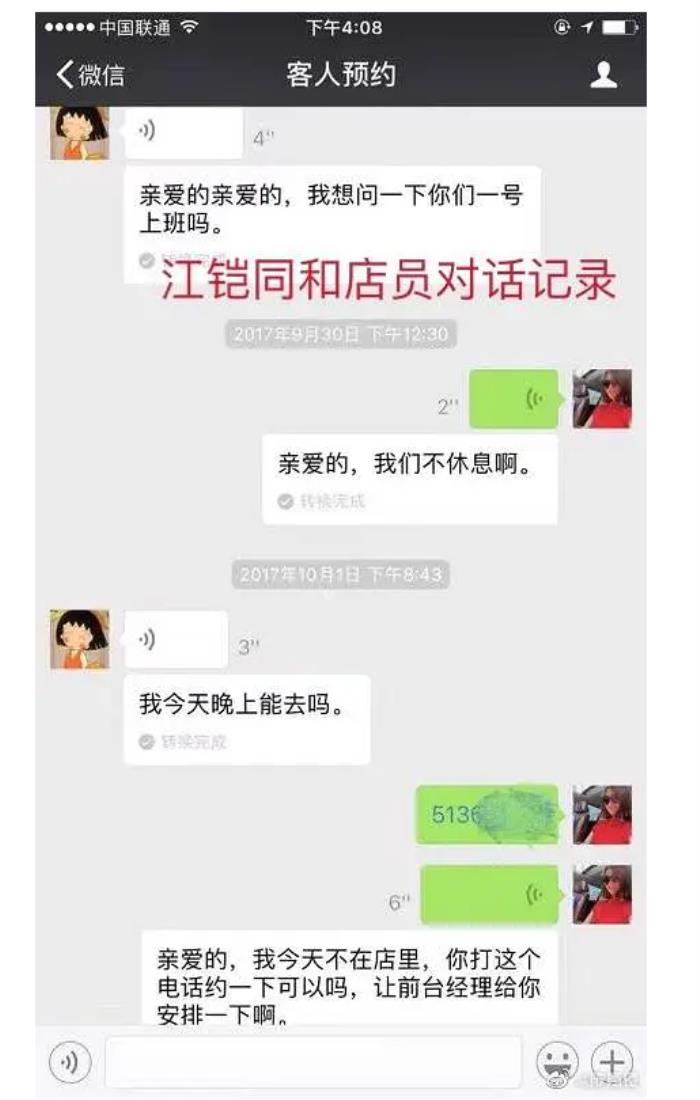
Task: Play the 3-second voice message
Action: (x=176, y=640)
